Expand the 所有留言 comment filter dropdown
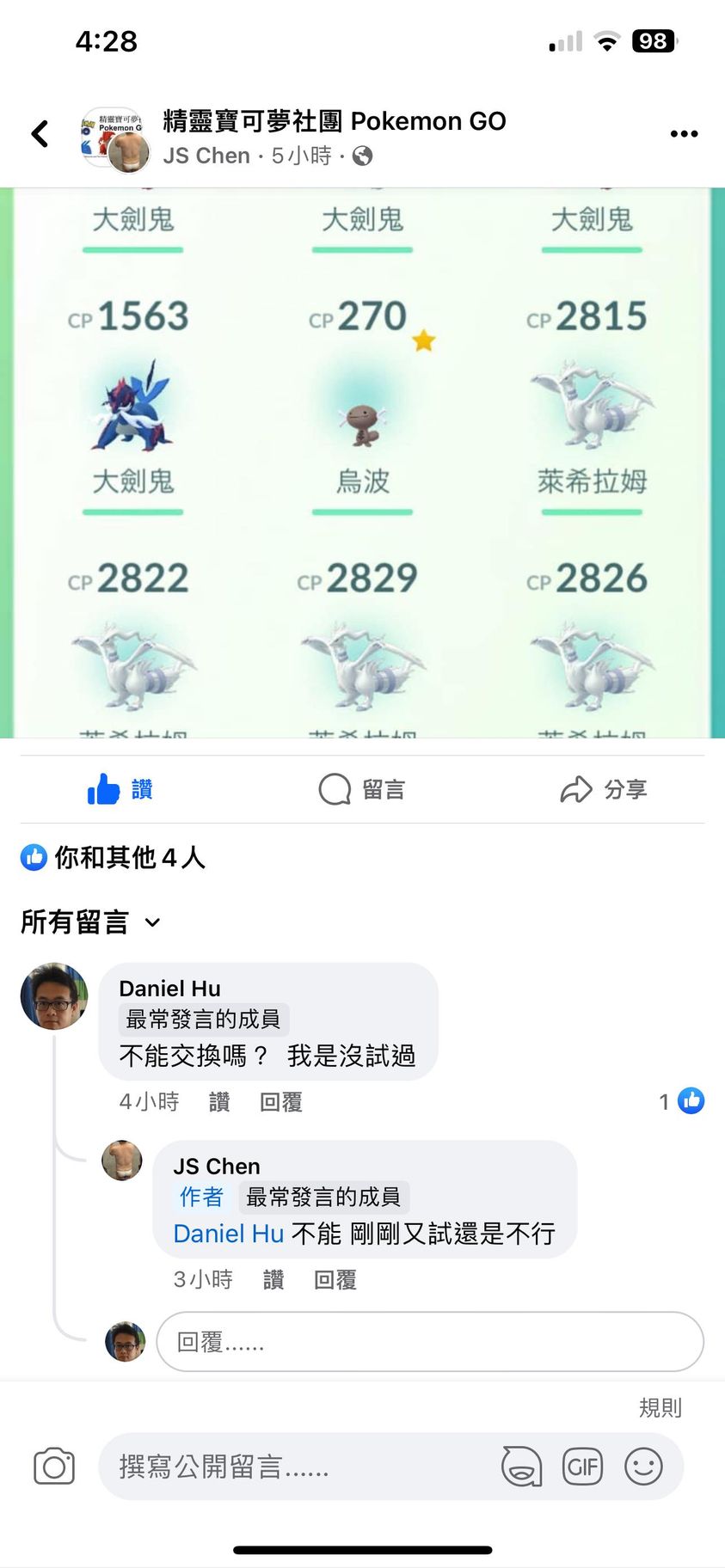Viewport: 725px width, 1568px height. coord(90,922)
